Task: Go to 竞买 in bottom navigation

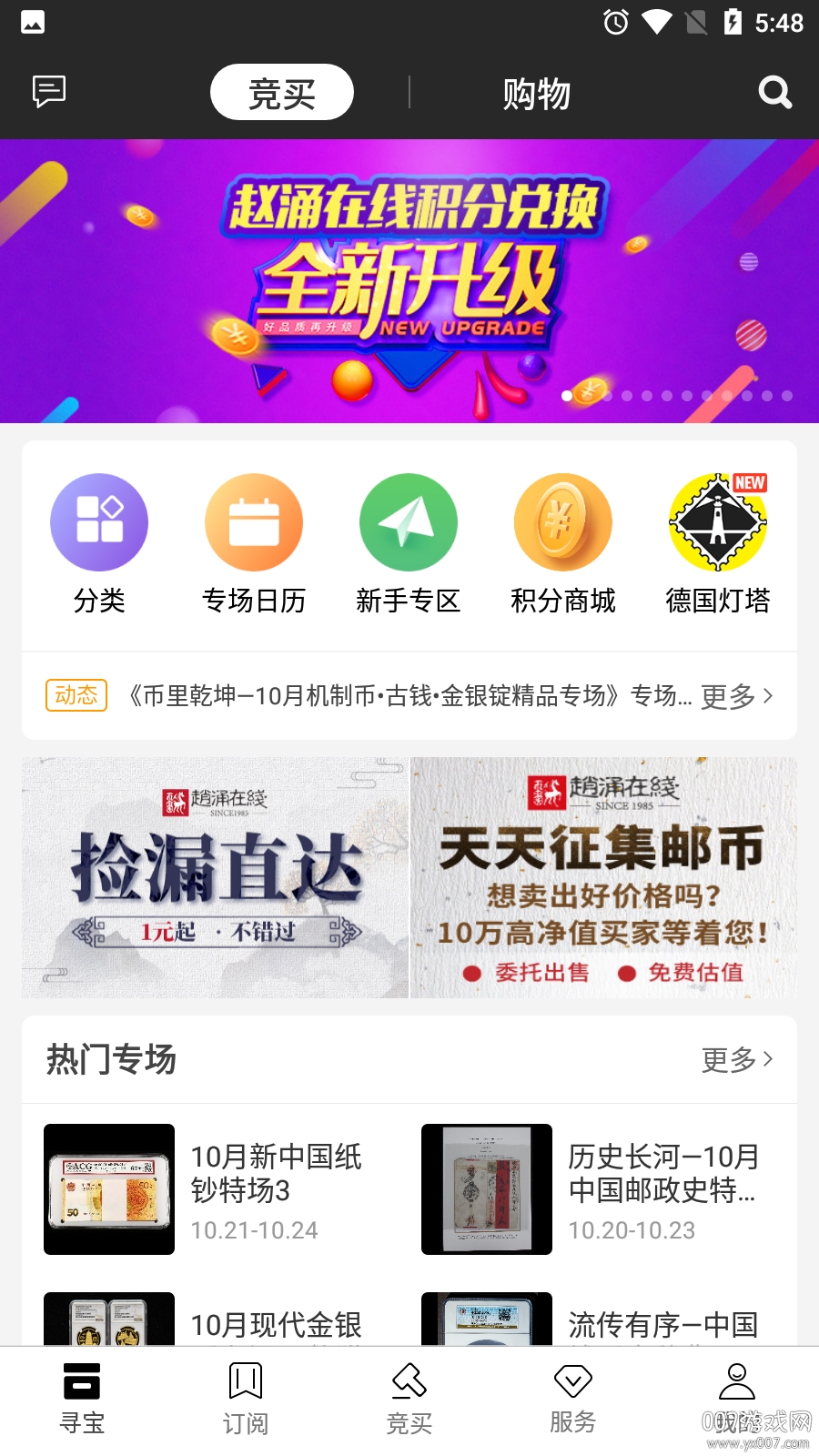Action: (x=409, y=1400)
